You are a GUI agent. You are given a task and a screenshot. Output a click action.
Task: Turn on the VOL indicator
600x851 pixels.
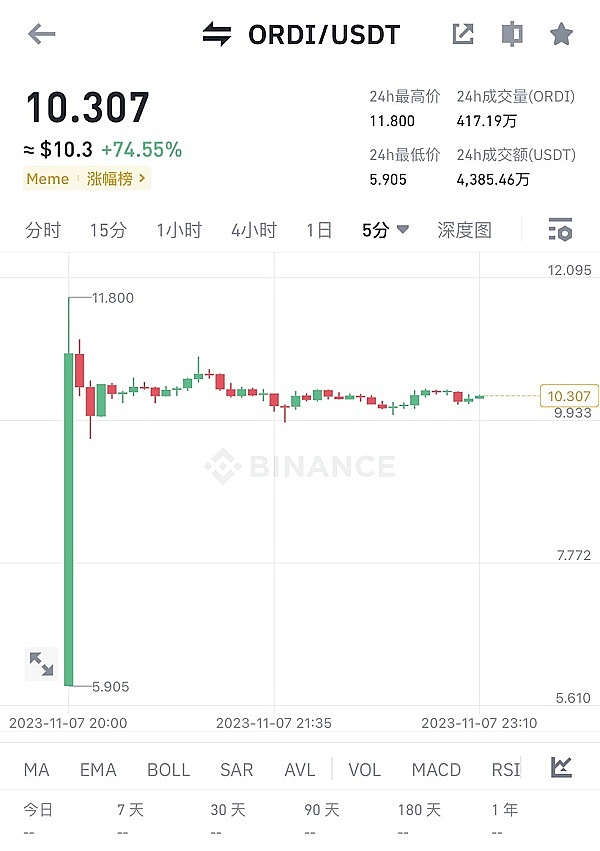tap(364, 770)
